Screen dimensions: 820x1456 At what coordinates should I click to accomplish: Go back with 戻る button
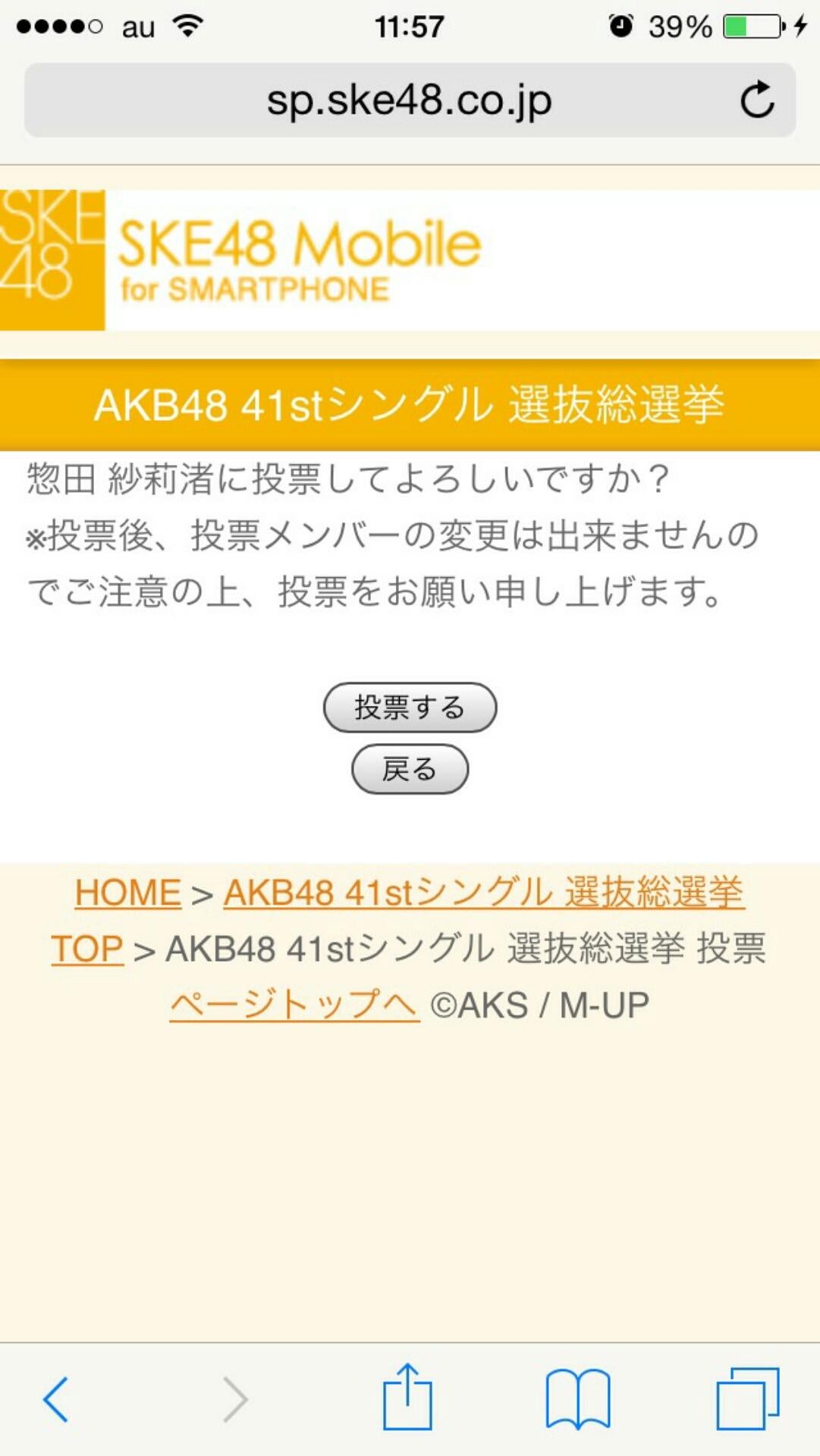410,769
